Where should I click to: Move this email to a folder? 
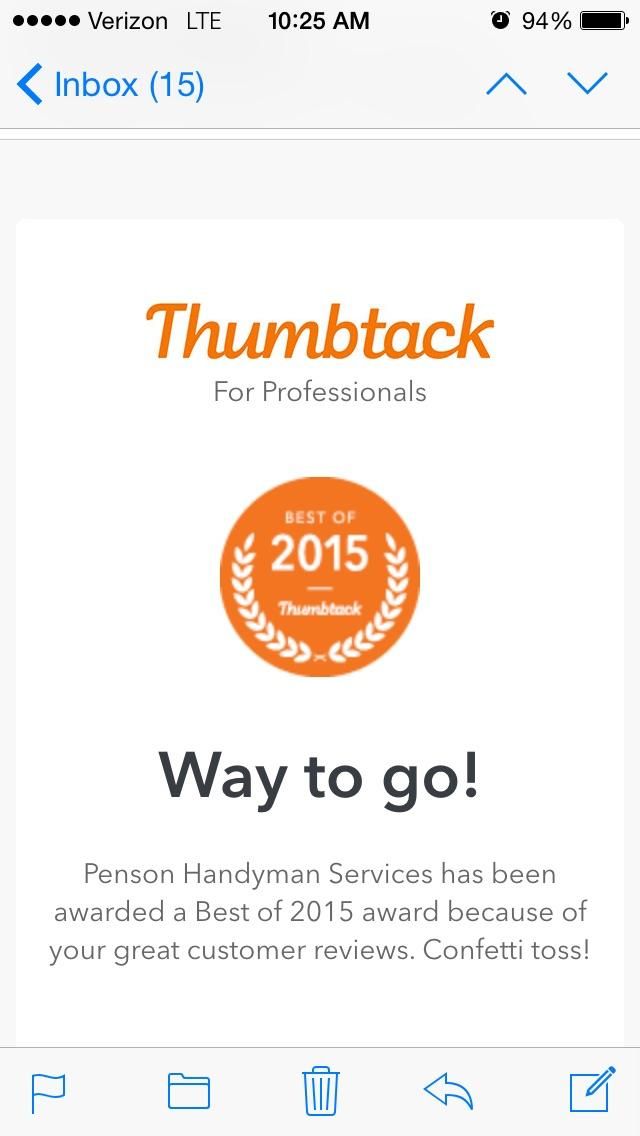point(188,1092)
